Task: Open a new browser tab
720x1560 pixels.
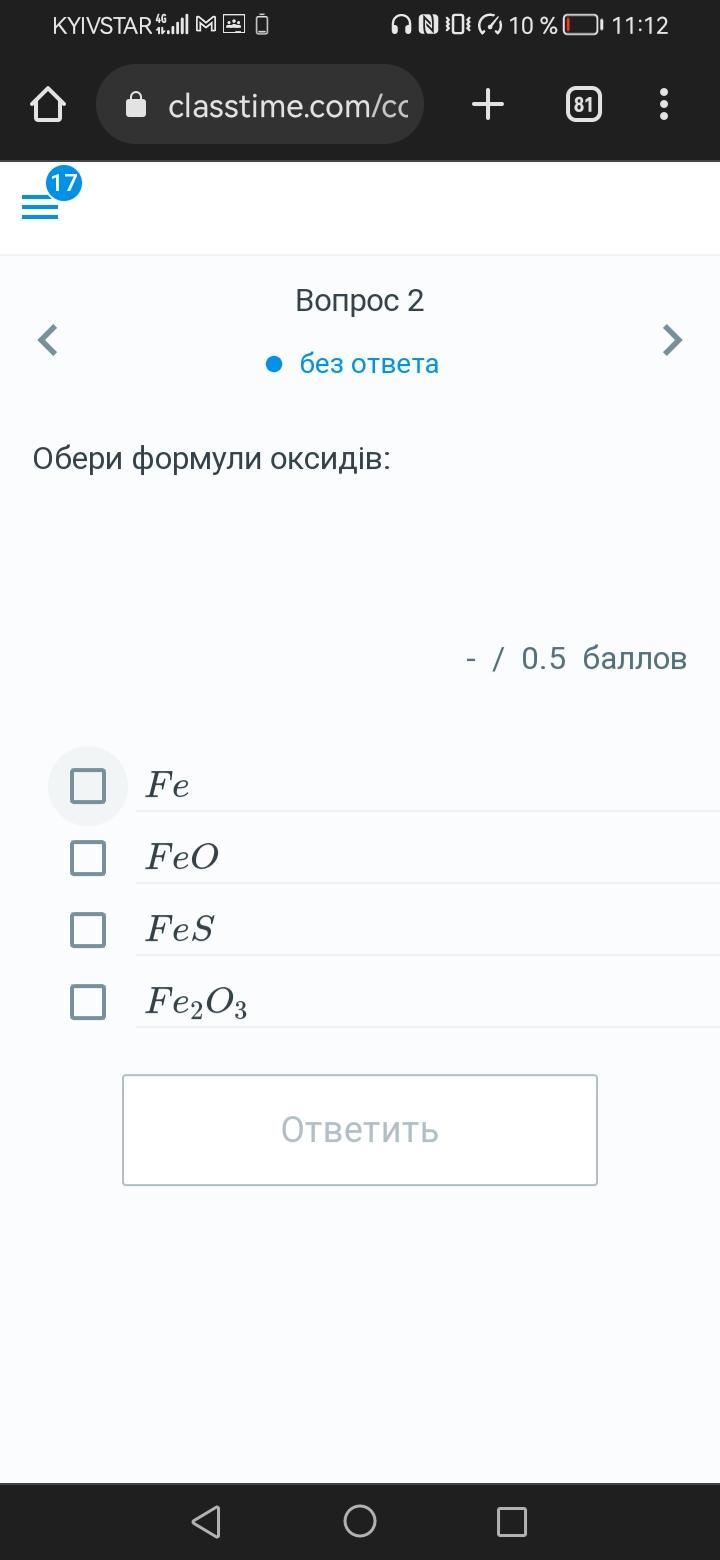Action: [488, 105]
